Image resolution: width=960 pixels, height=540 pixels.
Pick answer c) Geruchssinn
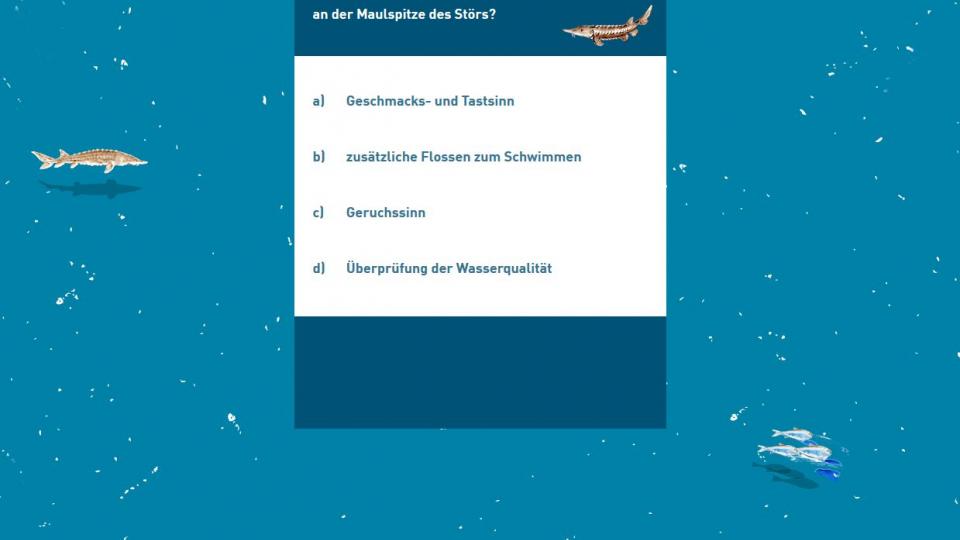(385, 213)
